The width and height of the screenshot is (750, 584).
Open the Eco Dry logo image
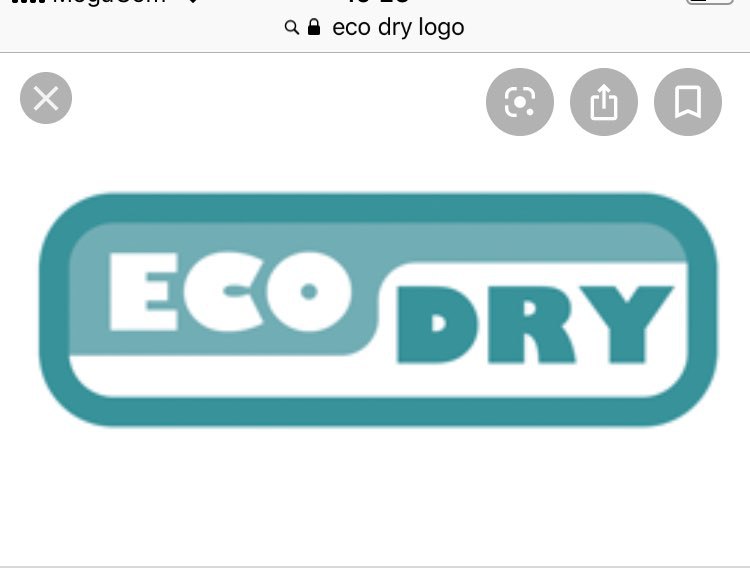[x=378, y=310]
